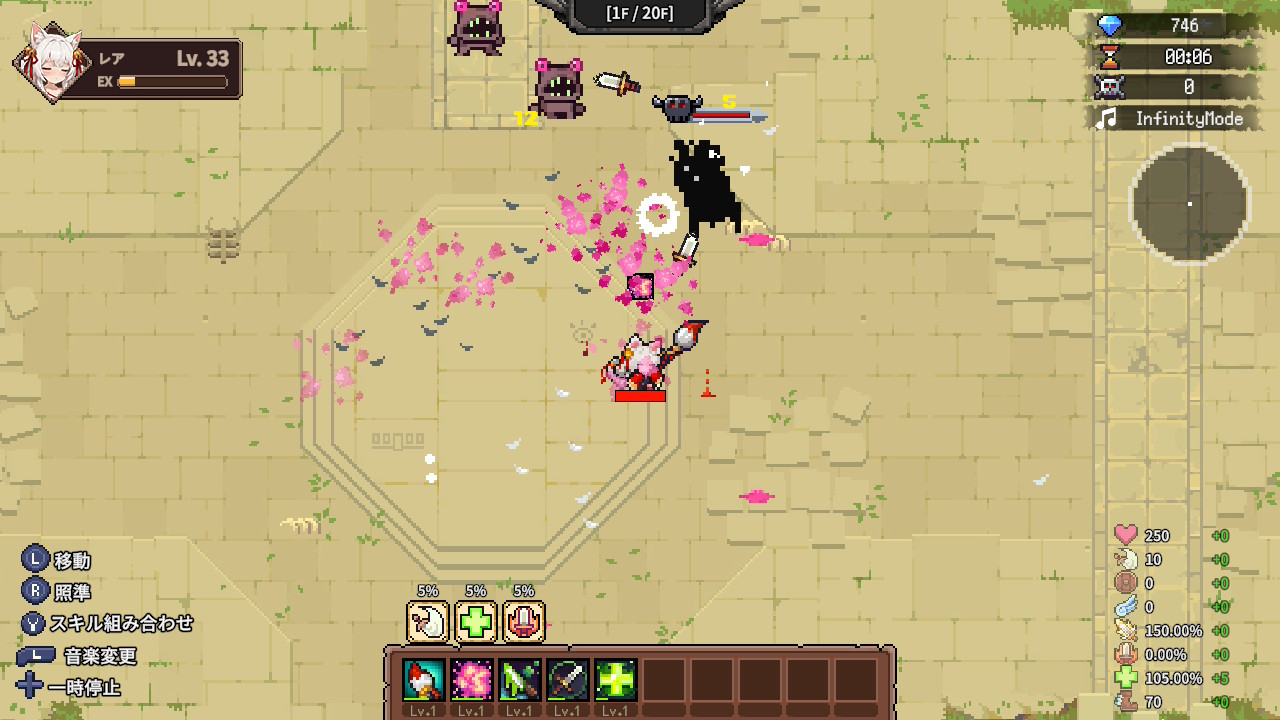Select the glowing green cross skill slot

point(616,680)
